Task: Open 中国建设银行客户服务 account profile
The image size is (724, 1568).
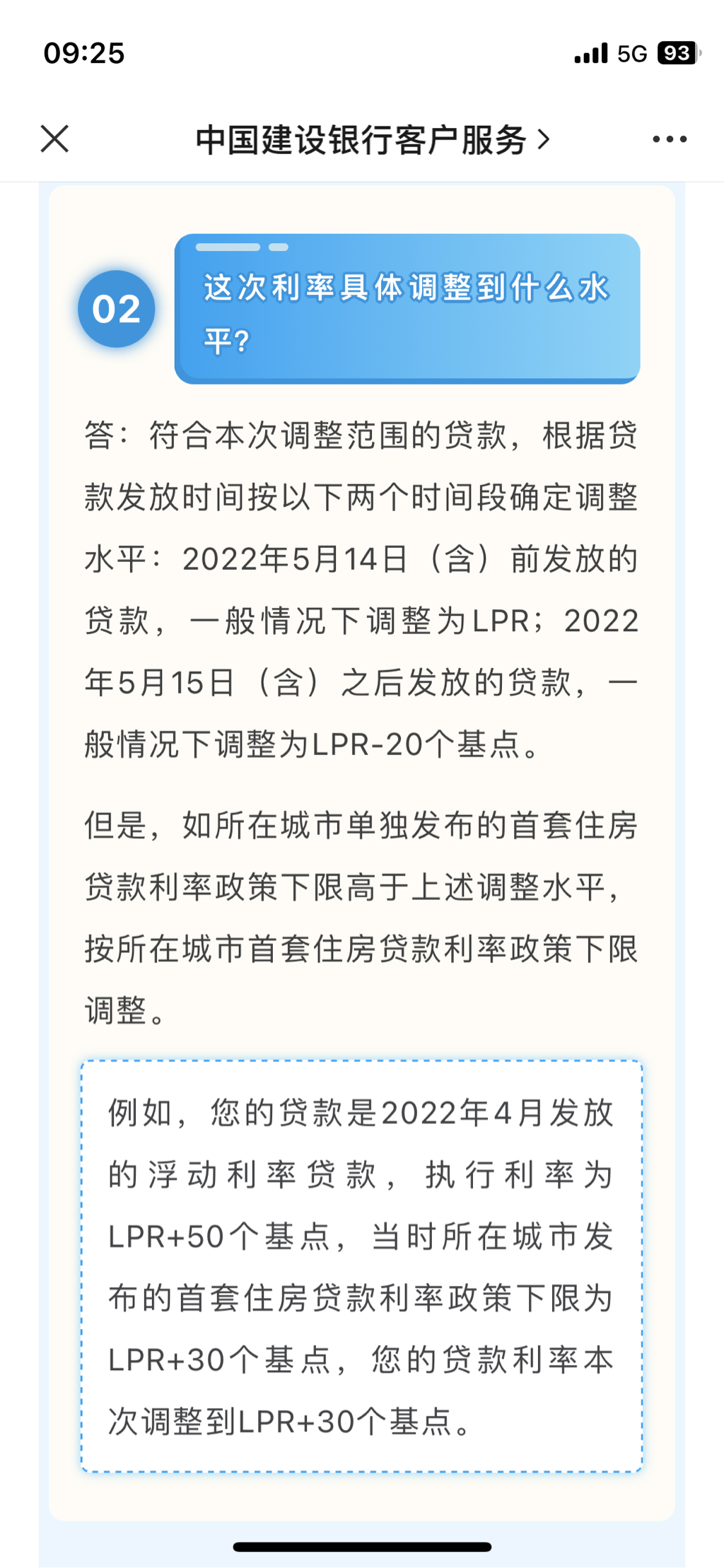Action: point(372,140)
